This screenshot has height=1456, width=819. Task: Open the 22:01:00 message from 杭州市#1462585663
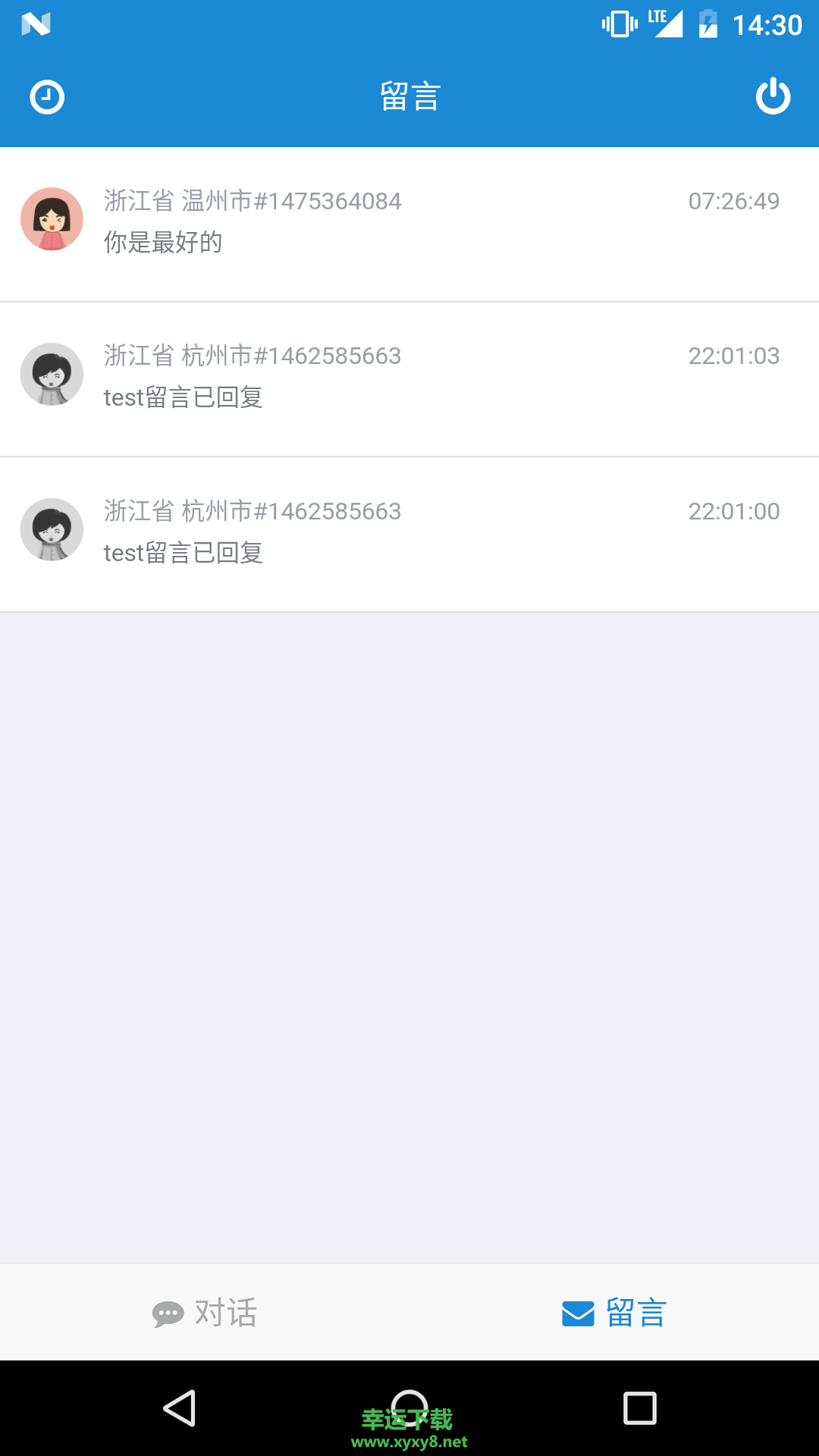(x=409, y=534)
